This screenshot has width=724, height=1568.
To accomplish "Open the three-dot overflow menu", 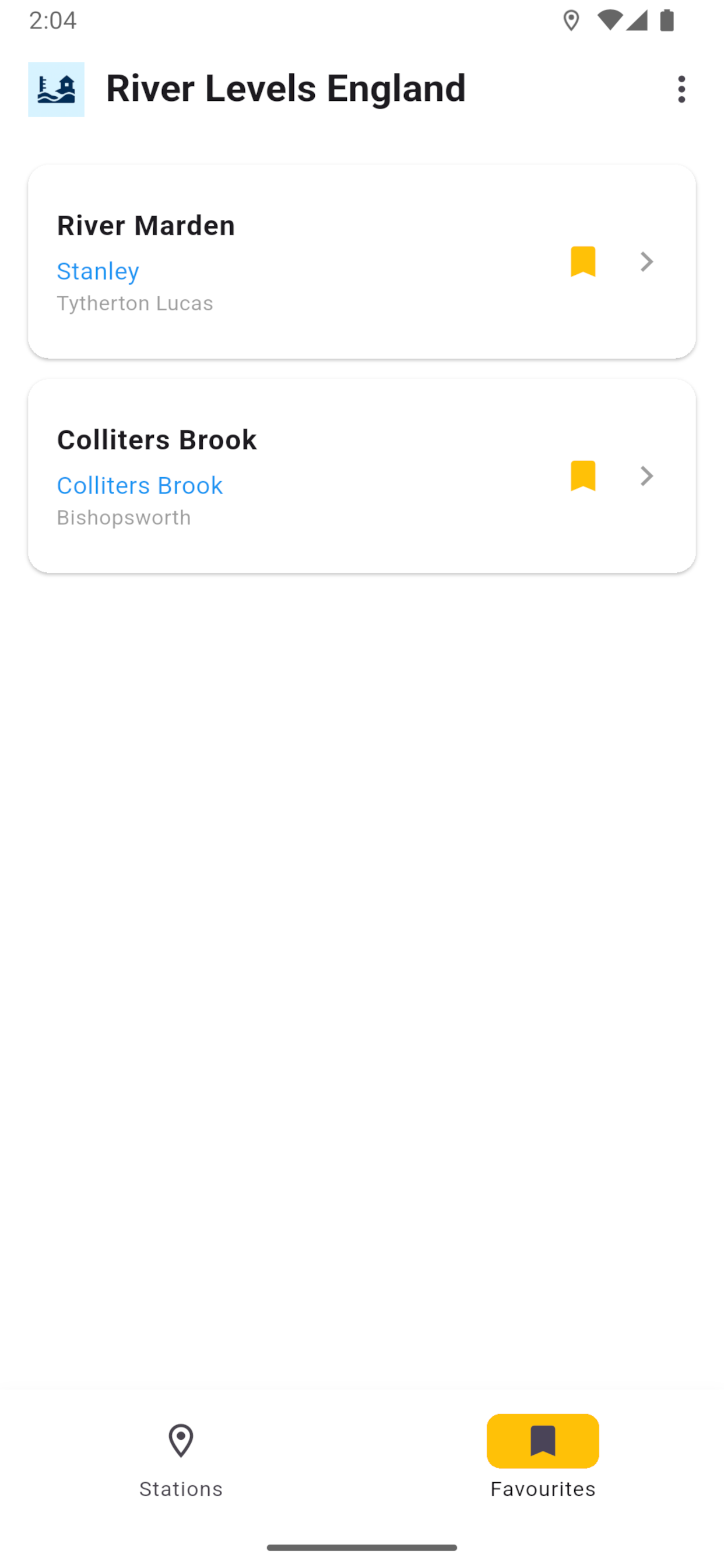I will tap(681, 89).
